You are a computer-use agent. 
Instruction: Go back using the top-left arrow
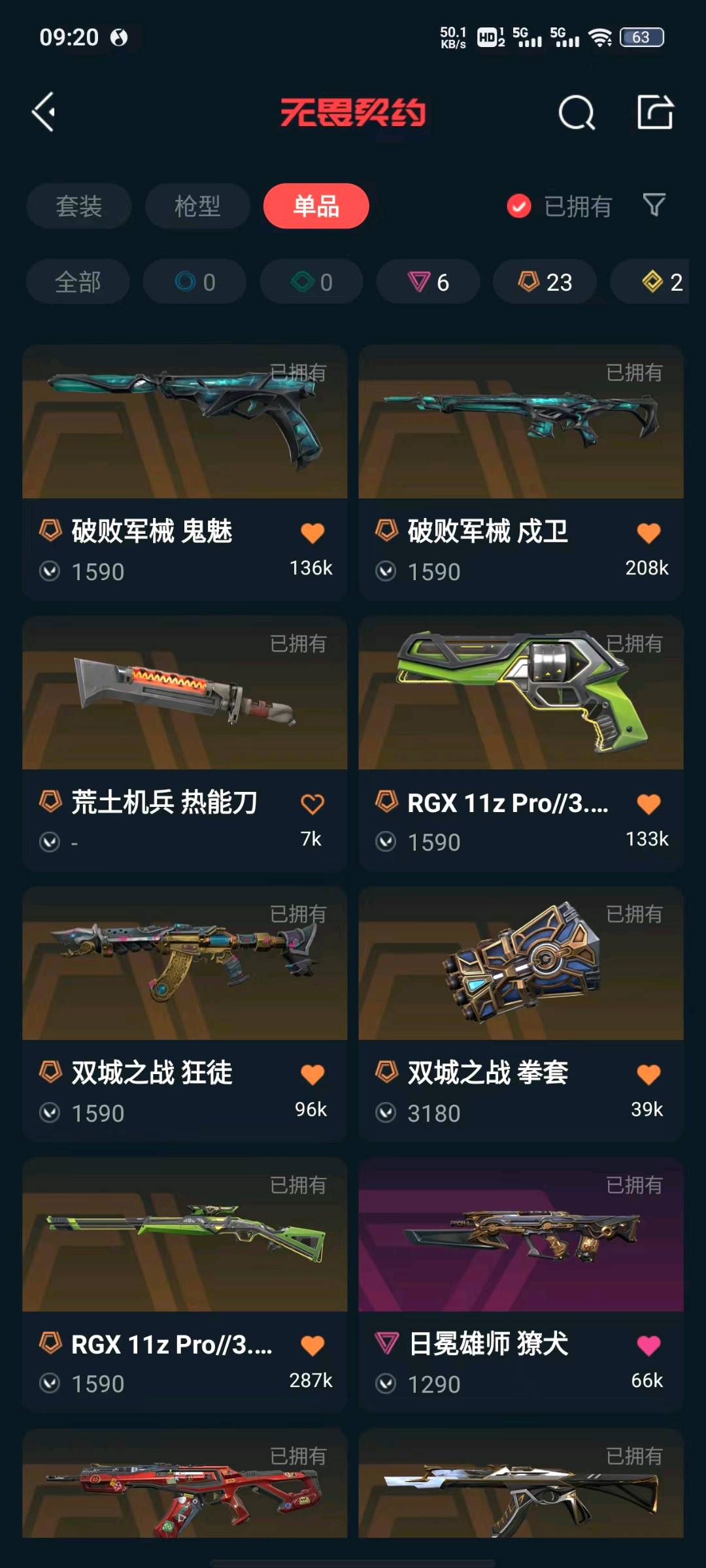click(44, 112)
